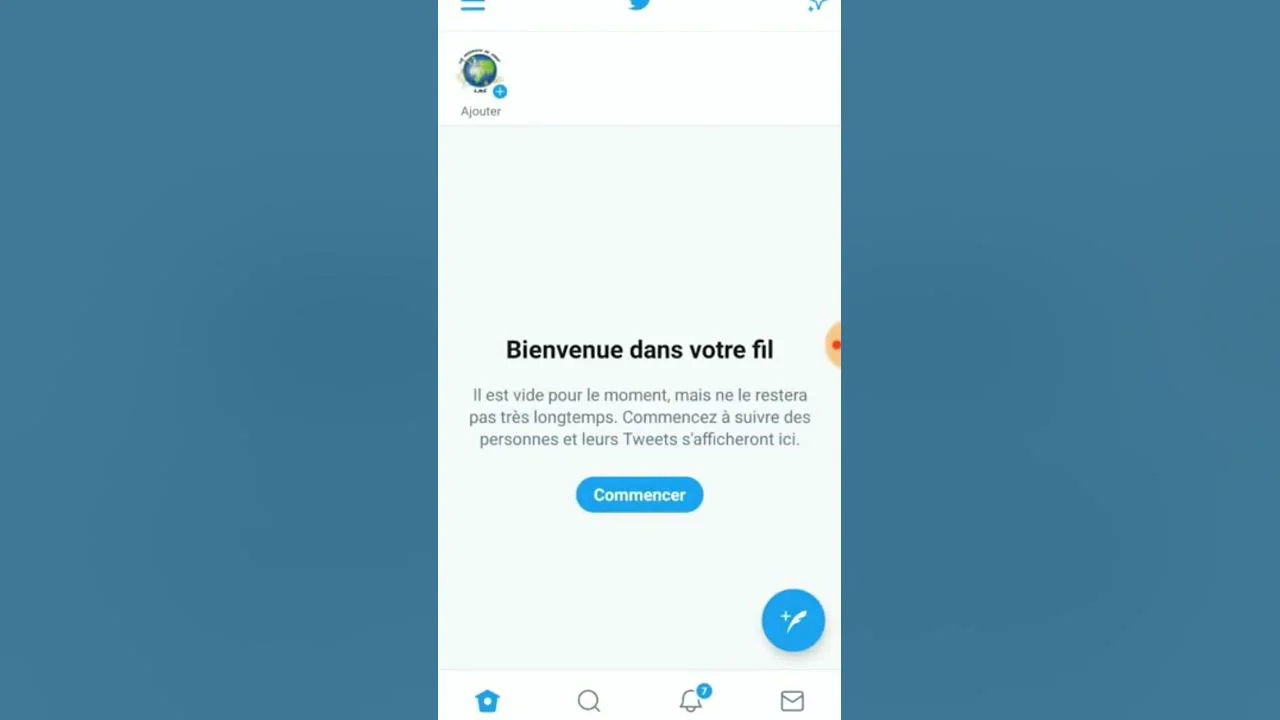The image size is (1280, 720).
Task: Open the hamburger drawer menu
Action: tap(473, 5)
